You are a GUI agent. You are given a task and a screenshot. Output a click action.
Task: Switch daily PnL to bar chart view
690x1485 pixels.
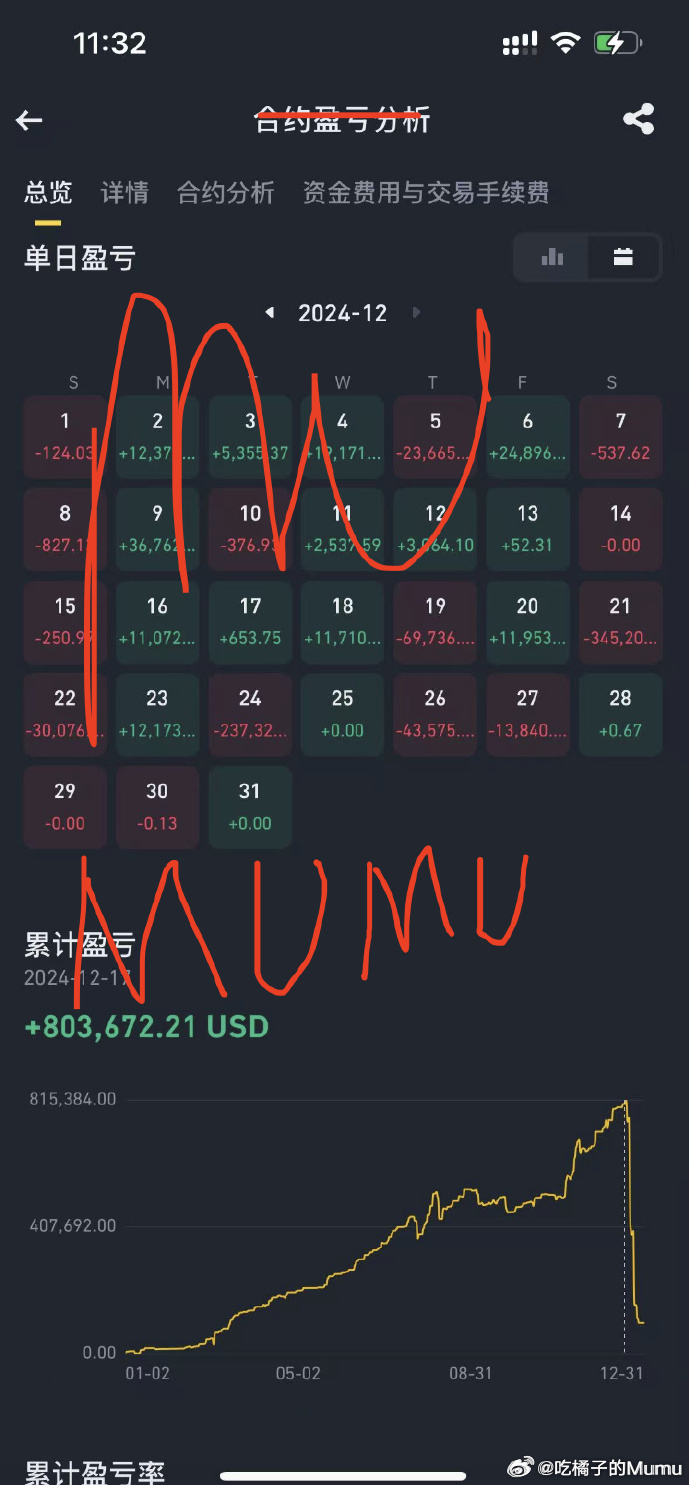(x=552, y=257)
